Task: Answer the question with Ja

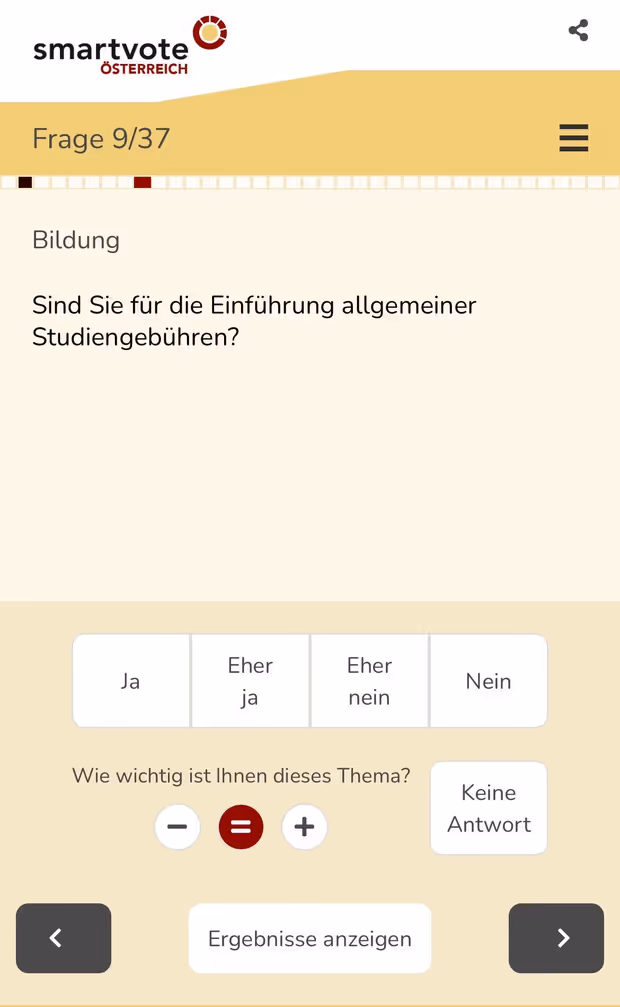Action: click(131, 681)
